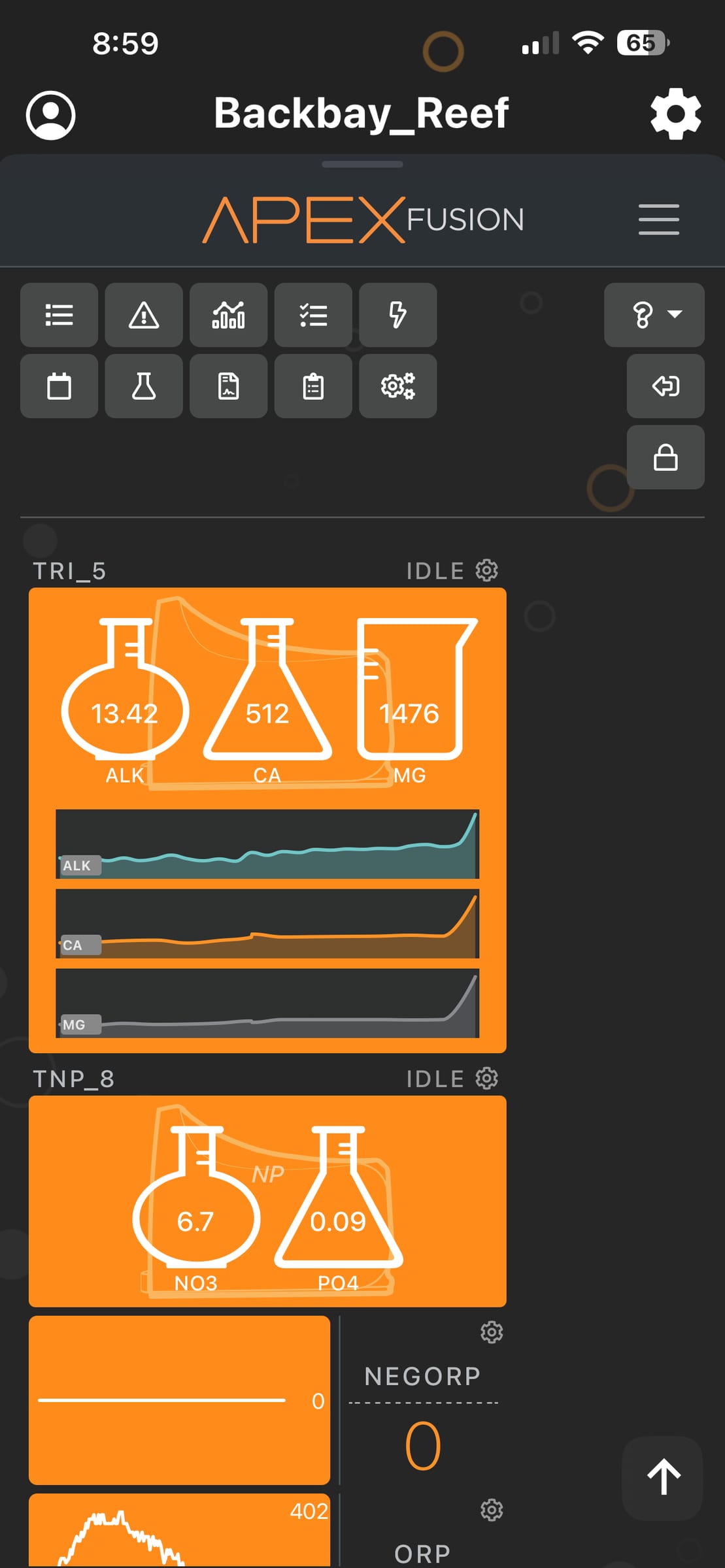The image size is (725, 1568).
Task: Open the TNP_8 nitrate phosphate card
Action: coord(267,1201)
